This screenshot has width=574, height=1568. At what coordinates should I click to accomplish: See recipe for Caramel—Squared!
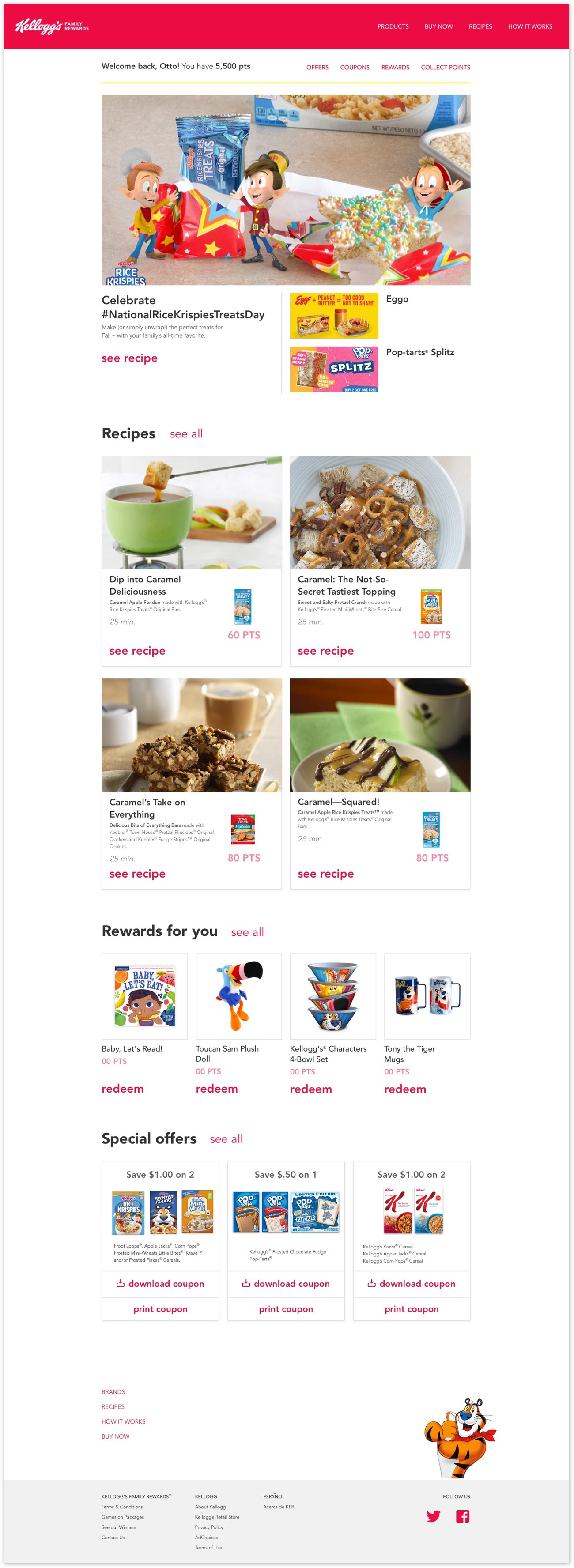pos(326,874)
